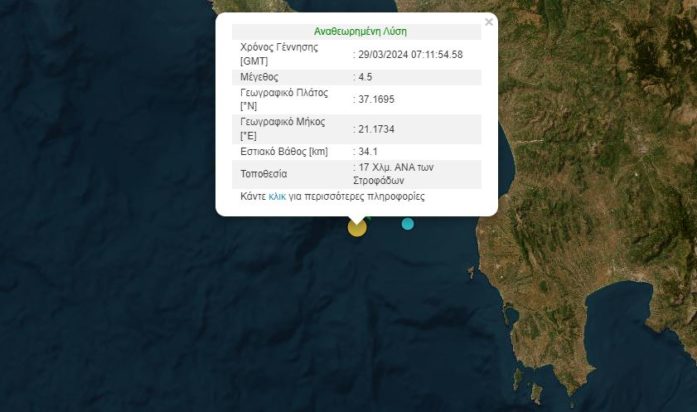The height and width of the screenshot is (412, 697).
Task: Close the earthquake info popup
Action: click(x=488, y=22)
